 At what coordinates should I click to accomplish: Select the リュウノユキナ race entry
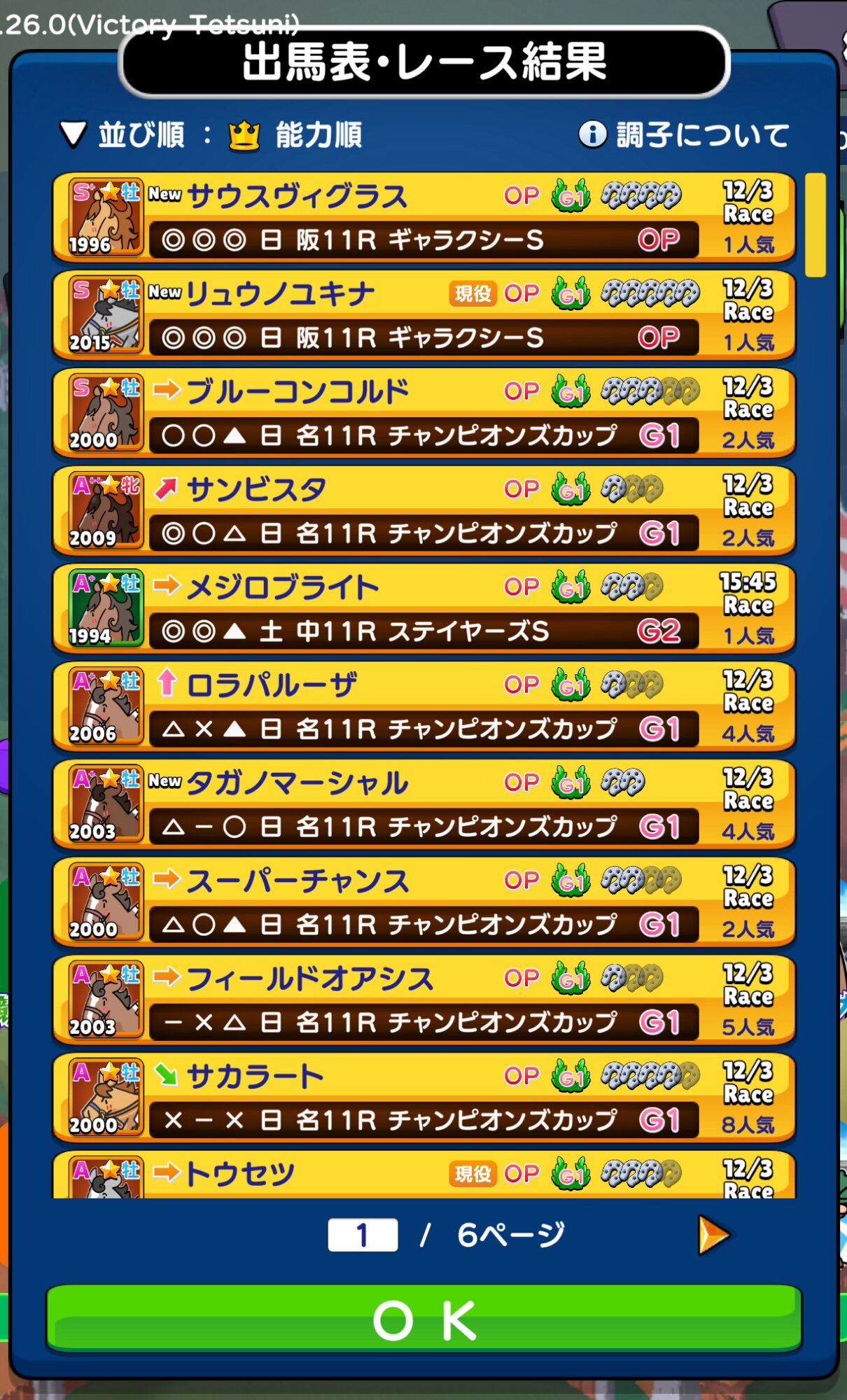pos(423,316)
